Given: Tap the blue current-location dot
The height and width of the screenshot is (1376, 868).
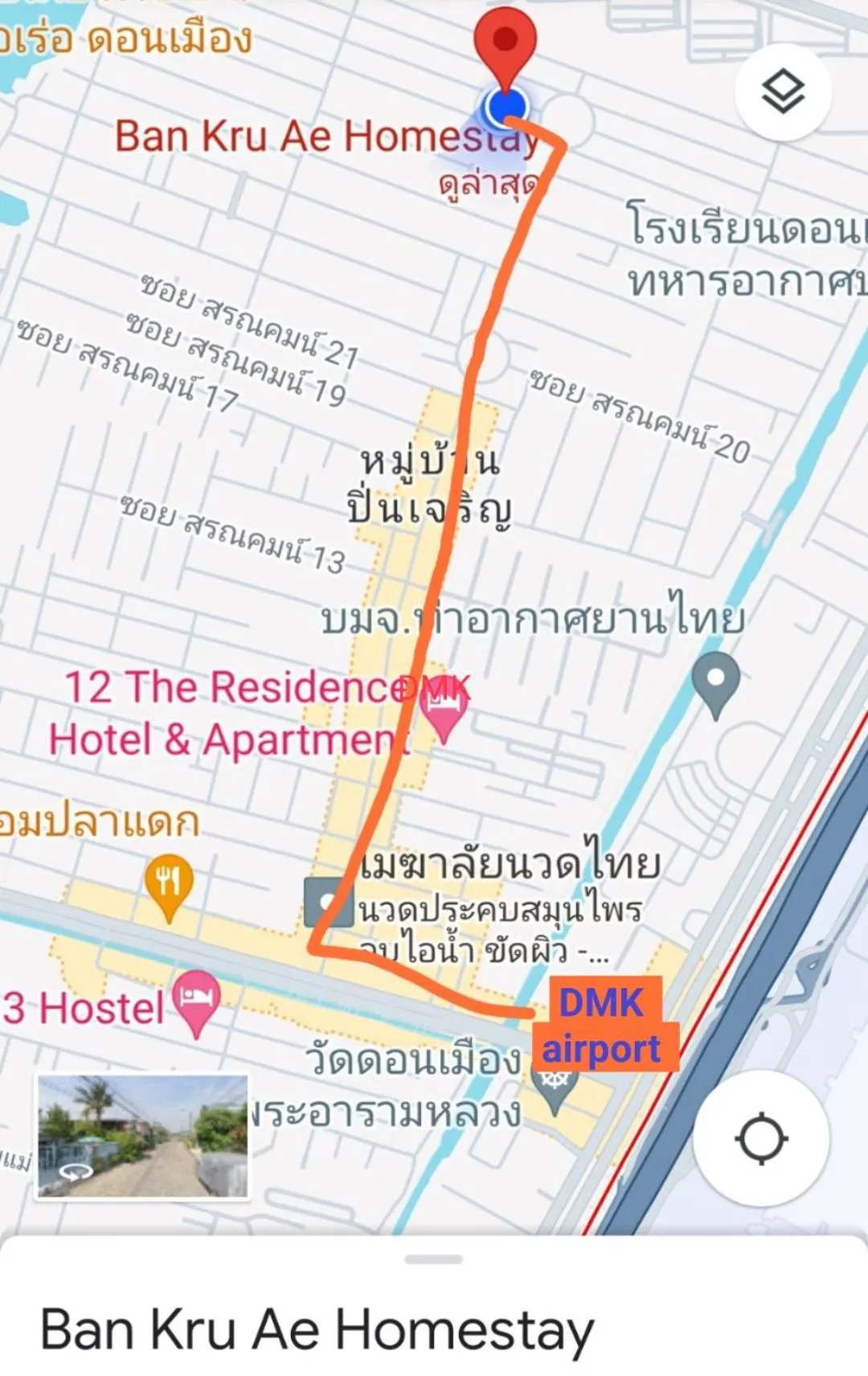Looking at the screenshot, I should tap(506, 107).
